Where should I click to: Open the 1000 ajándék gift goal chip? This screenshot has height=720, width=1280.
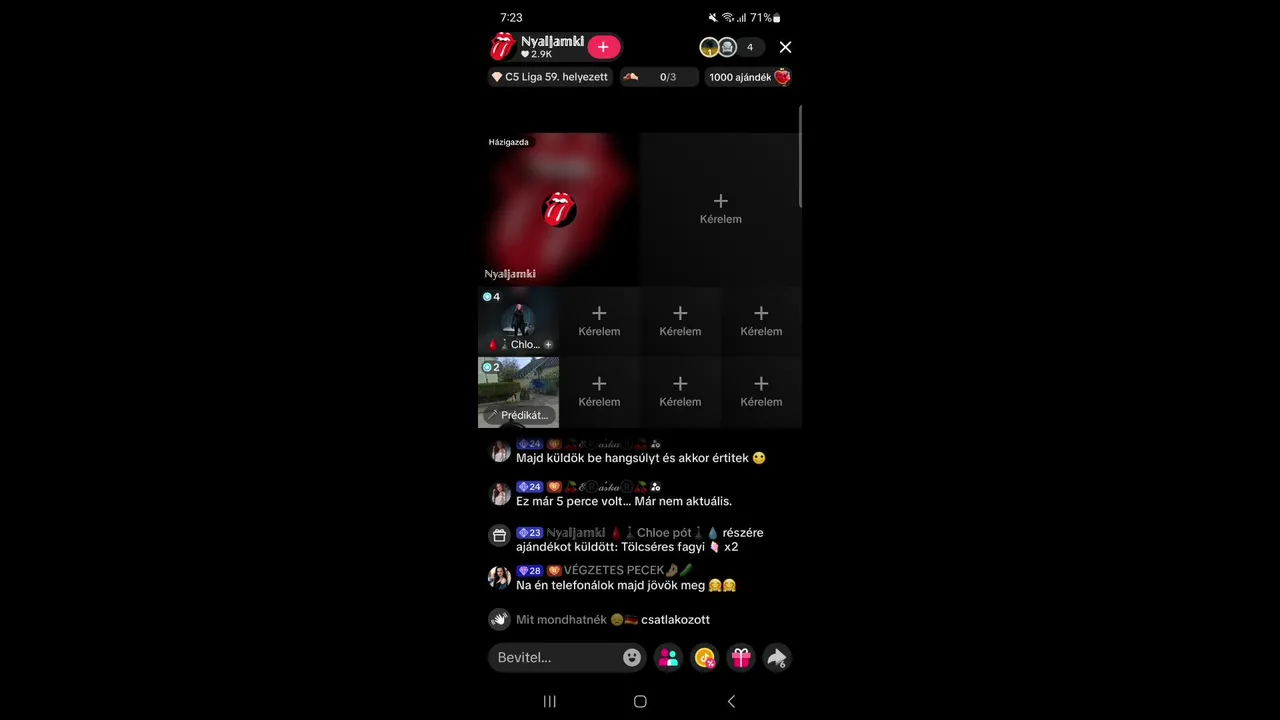tap(748, 77)
